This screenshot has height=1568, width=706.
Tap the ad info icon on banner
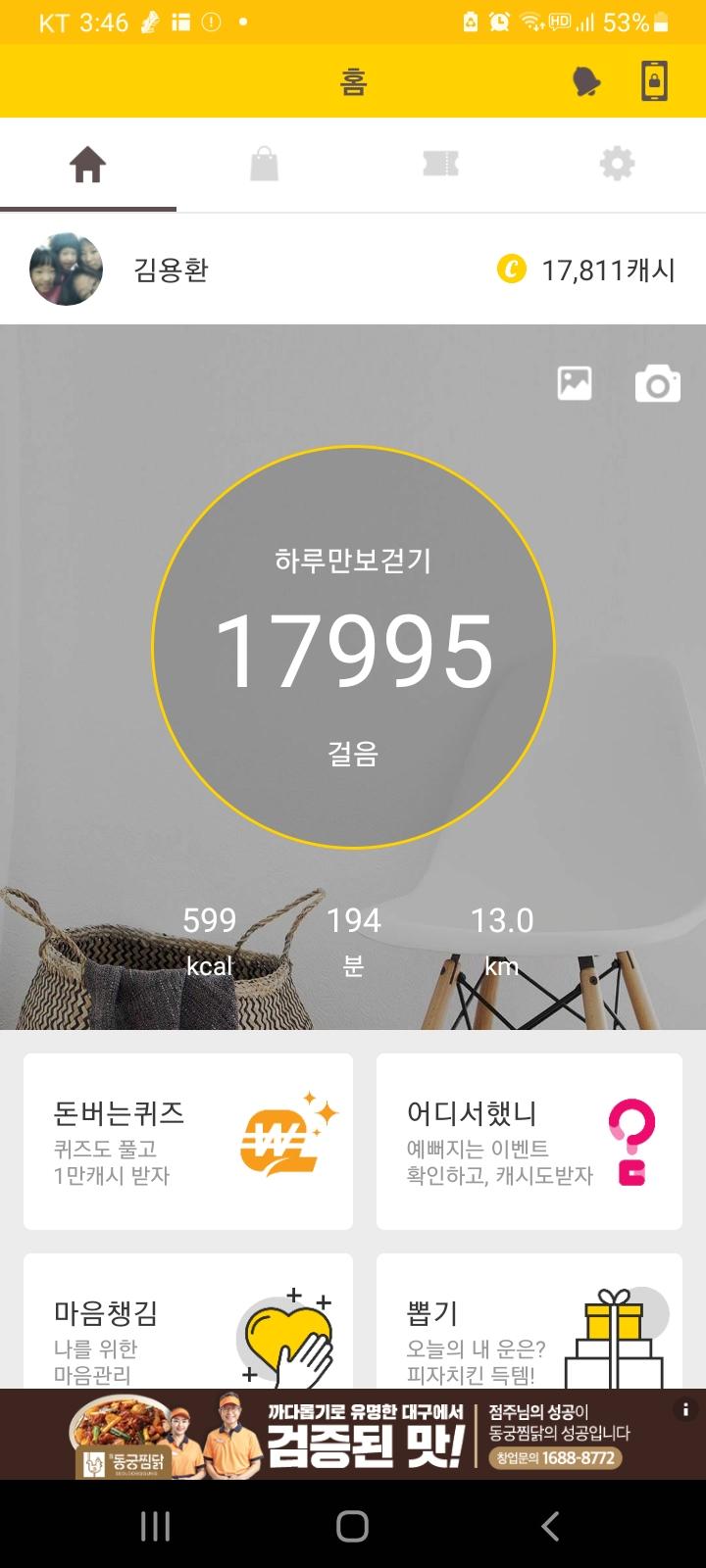pos(685,1409)
